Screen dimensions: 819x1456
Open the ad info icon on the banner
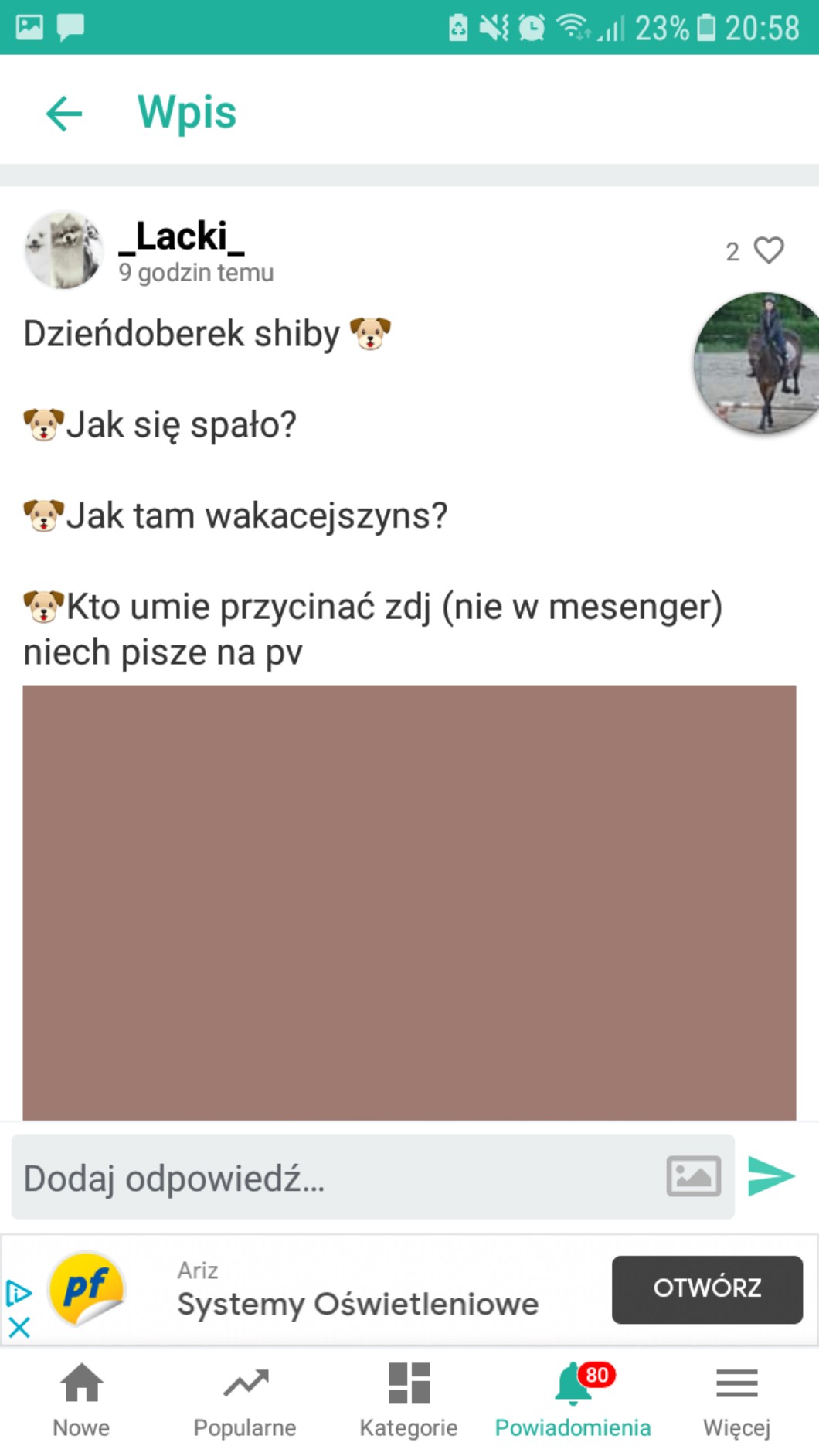pyautogui.click(x=19, y=1292)
